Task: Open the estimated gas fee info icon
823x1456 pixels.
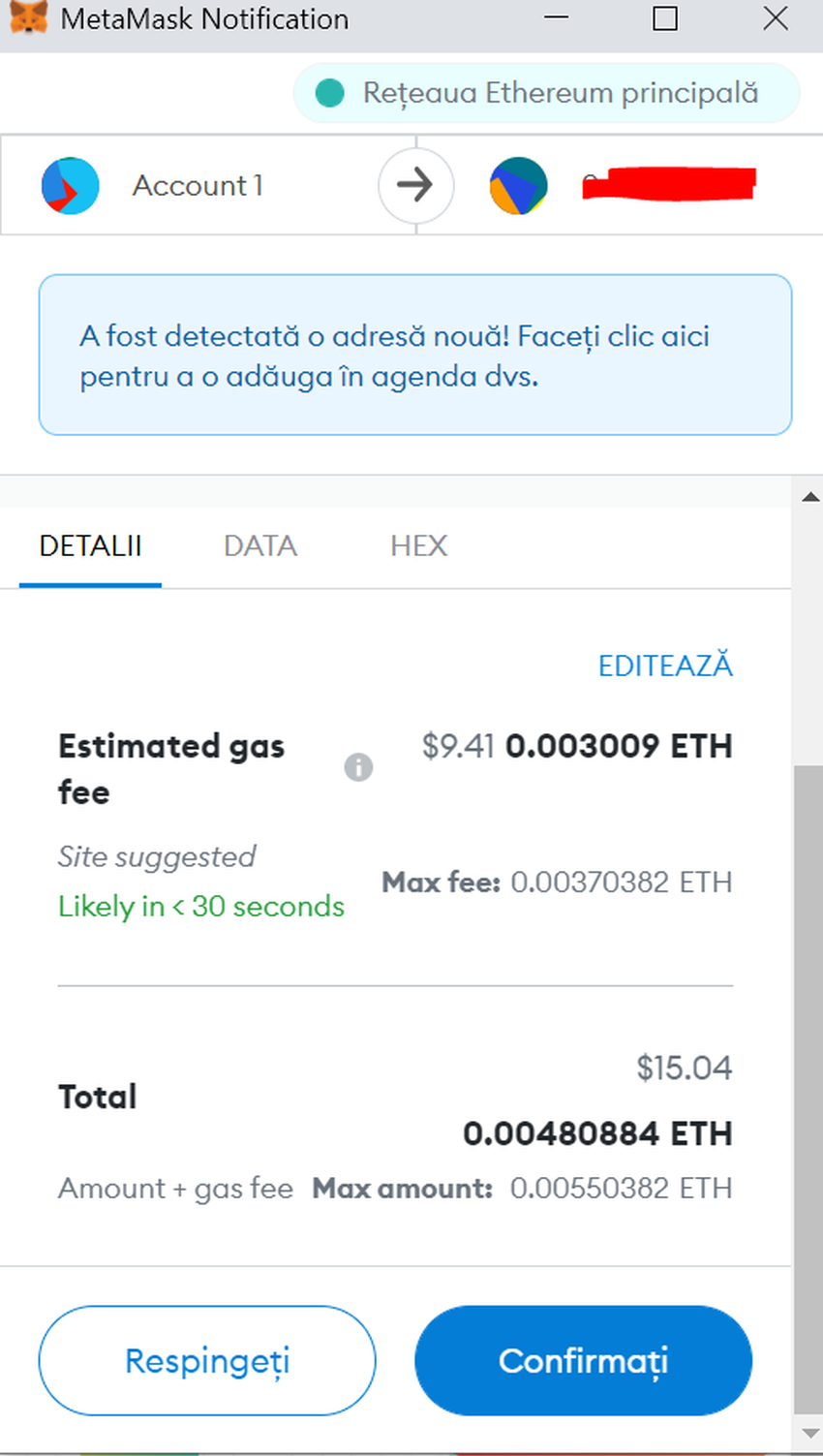Action: [358, 768]
